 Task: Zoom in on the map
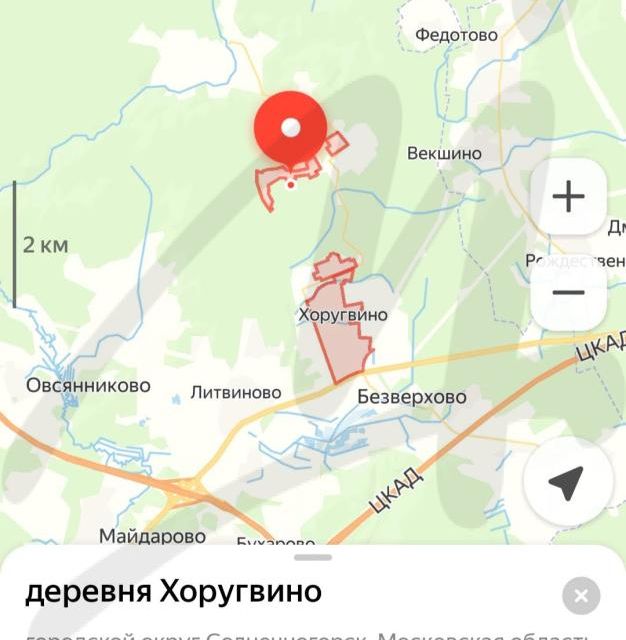[x=568, y=196]
